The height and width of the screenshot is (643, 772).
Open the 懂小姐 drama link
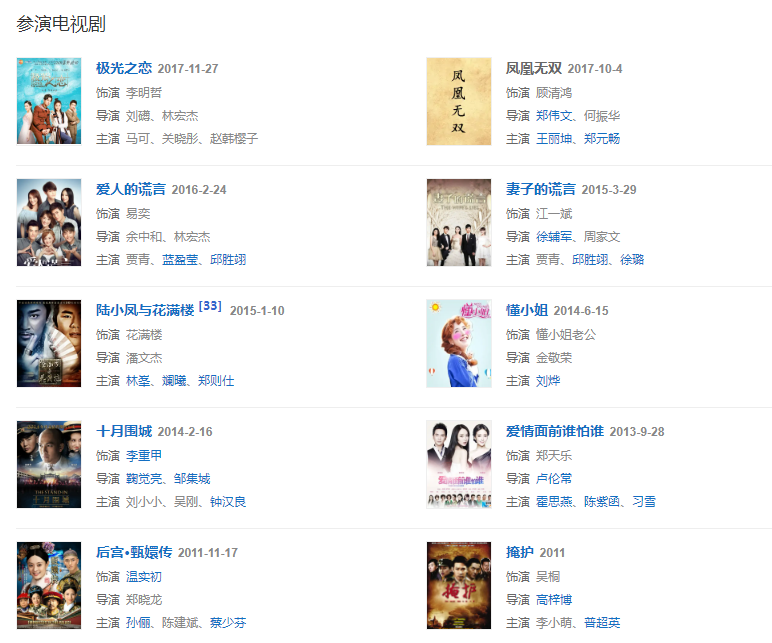coord(527,310)
